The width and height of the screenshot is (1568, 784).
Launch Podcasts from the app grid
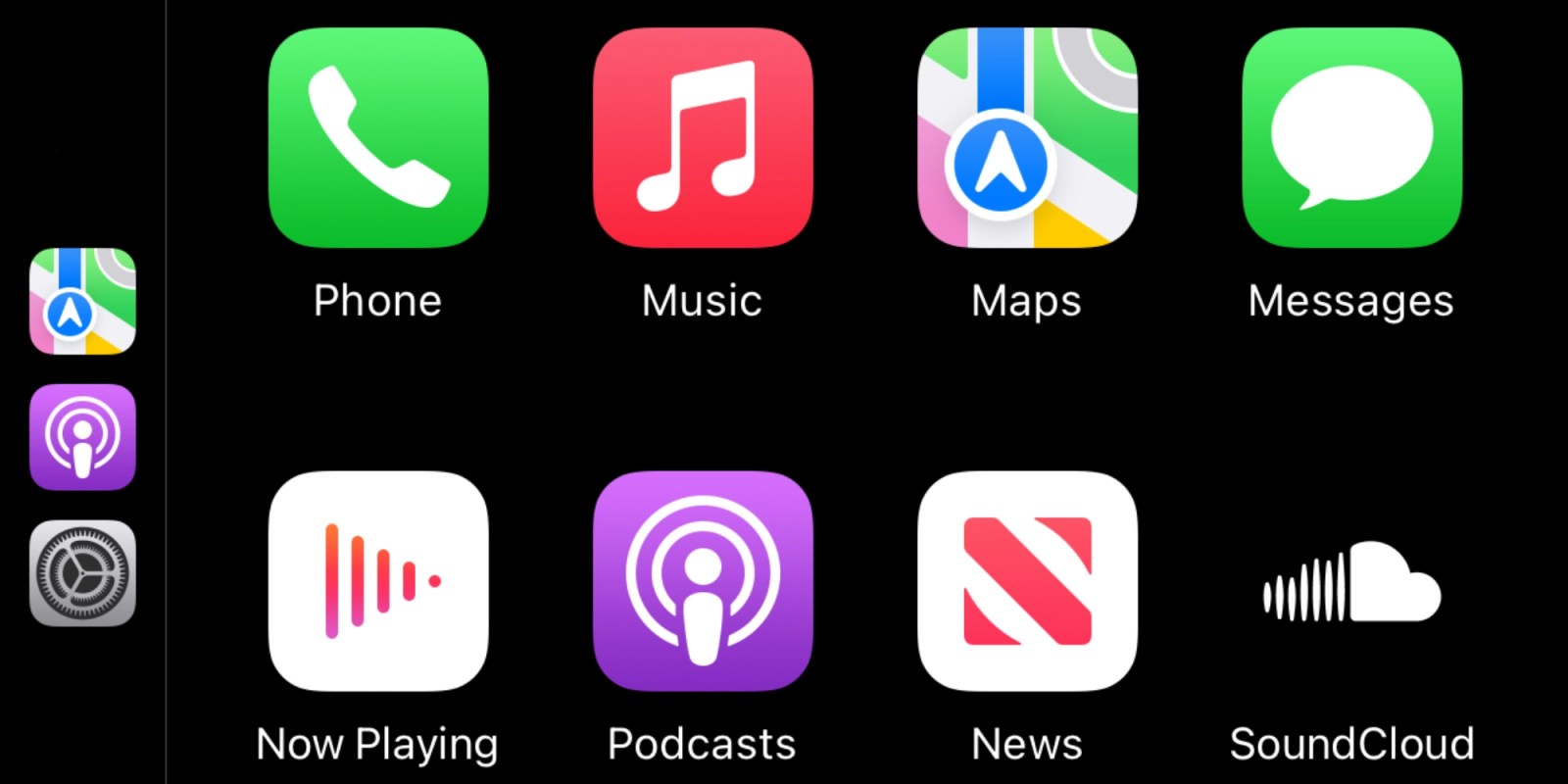click(702, 581)
